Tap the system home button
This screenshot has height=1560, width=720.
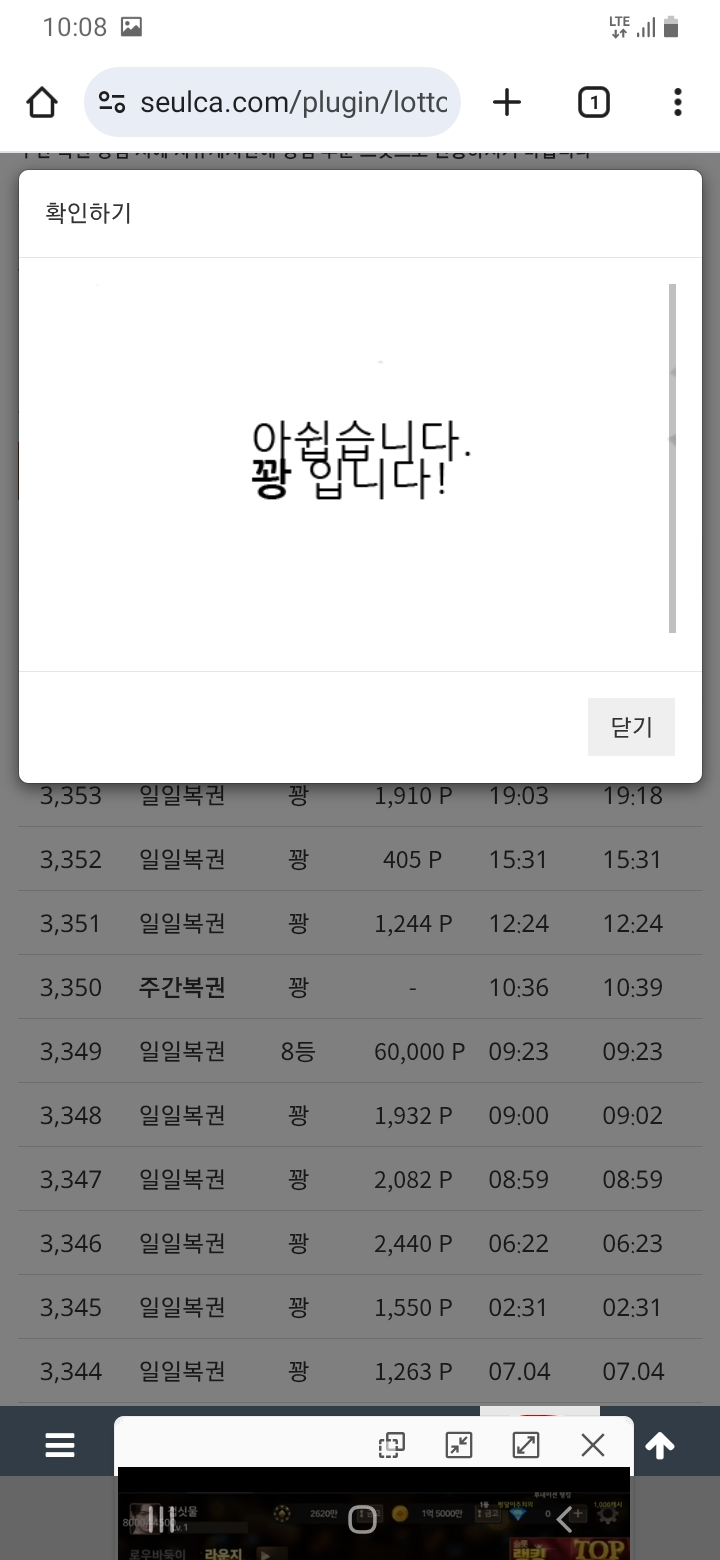362,1520
